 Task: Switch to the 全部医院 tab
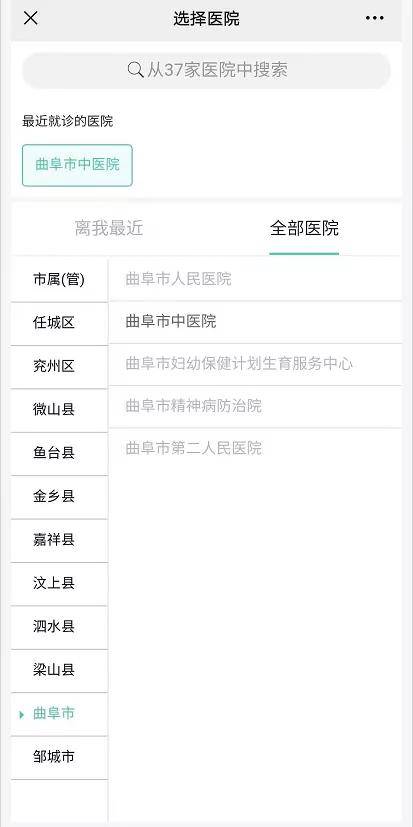pyautogui.click(x=304, y=228)
